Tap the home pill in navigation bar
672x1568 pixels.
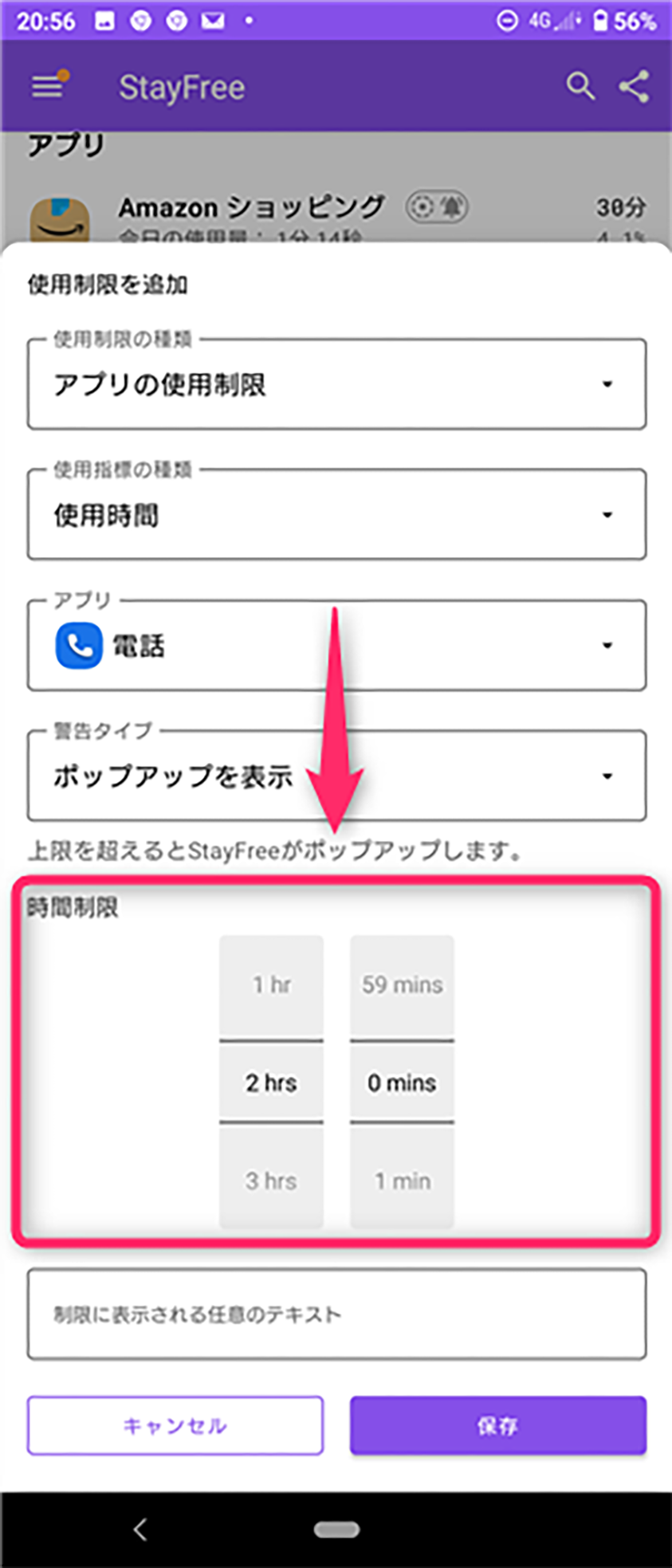coord(336,1529)
